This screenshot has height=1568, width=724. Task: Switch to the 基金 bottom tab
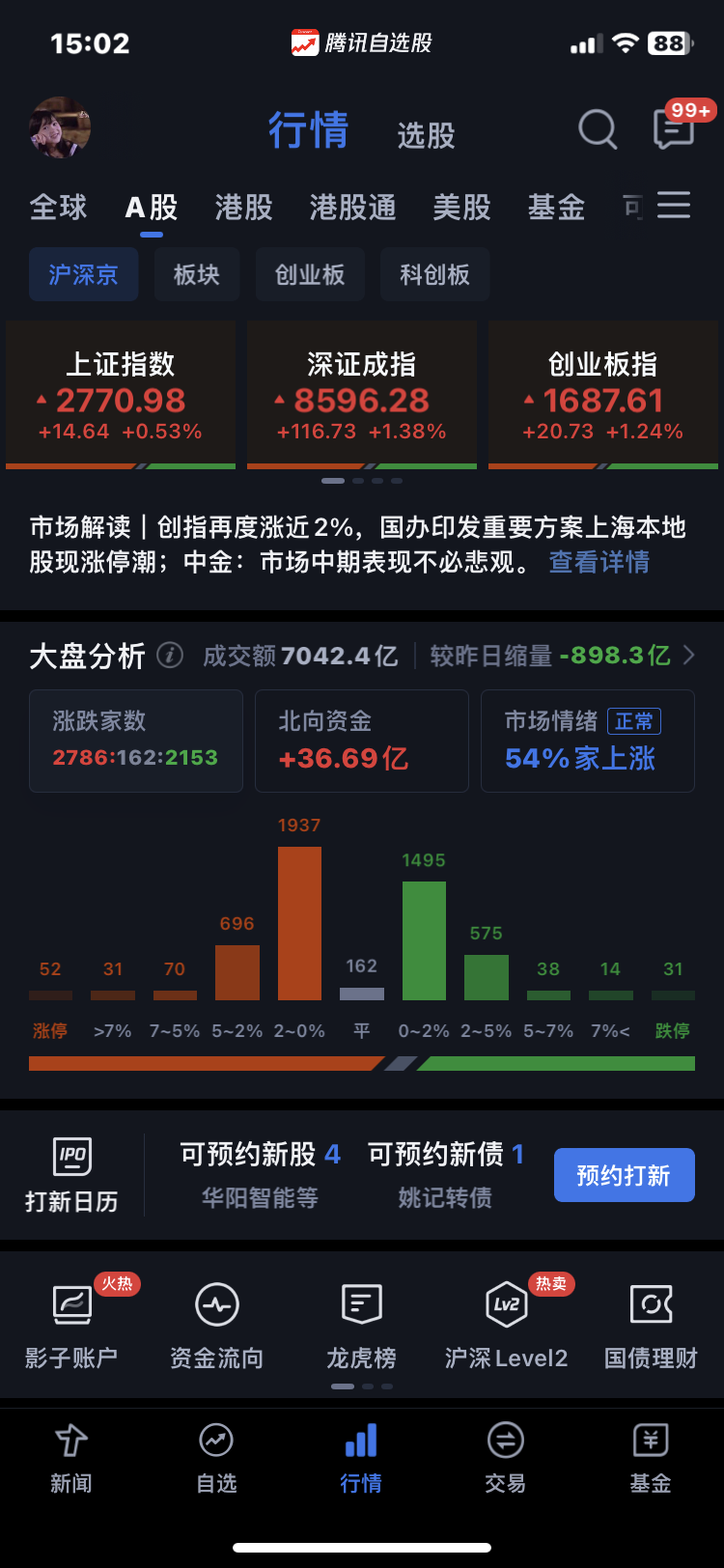tap(651, 1457)
